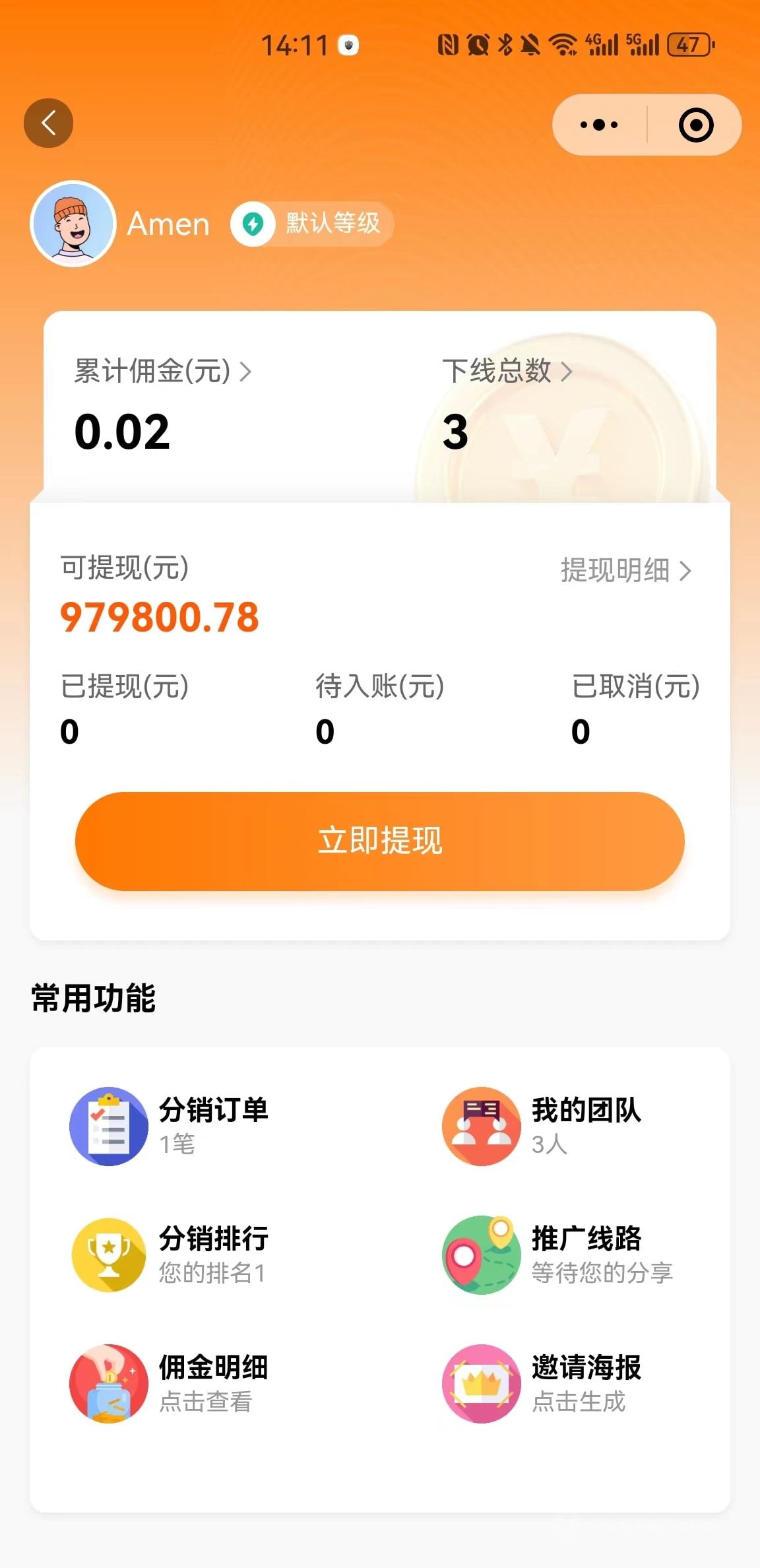Close the mini program with the circle icon
Screen dimensions: 760x1568
pyautogui.click(x=696, y=125)
